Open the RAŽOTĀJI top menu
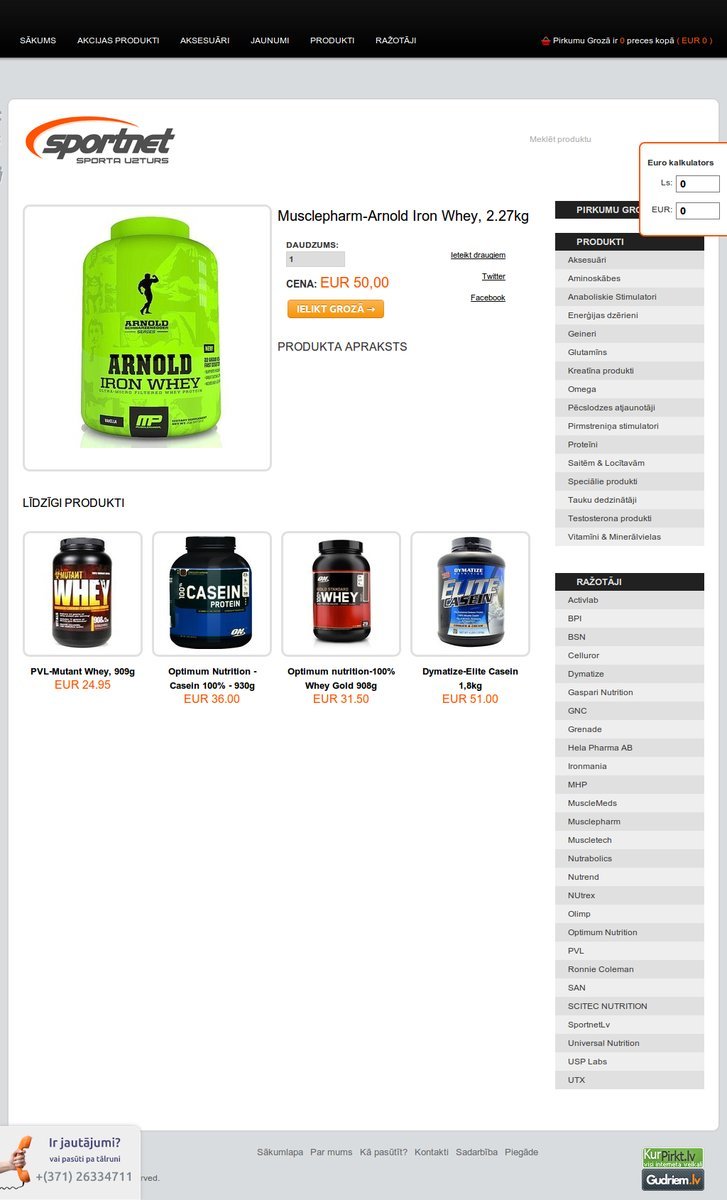The height and width of the screenshot is (1200, 727). click(395, 41)
